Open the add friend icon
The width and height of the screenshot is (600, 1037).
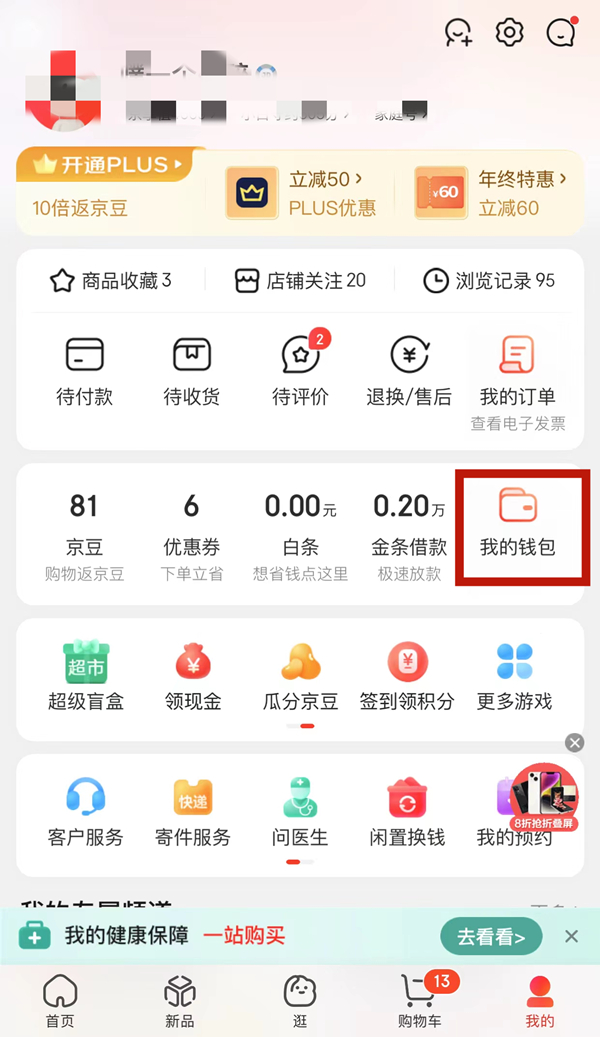[x=458, y=33]
